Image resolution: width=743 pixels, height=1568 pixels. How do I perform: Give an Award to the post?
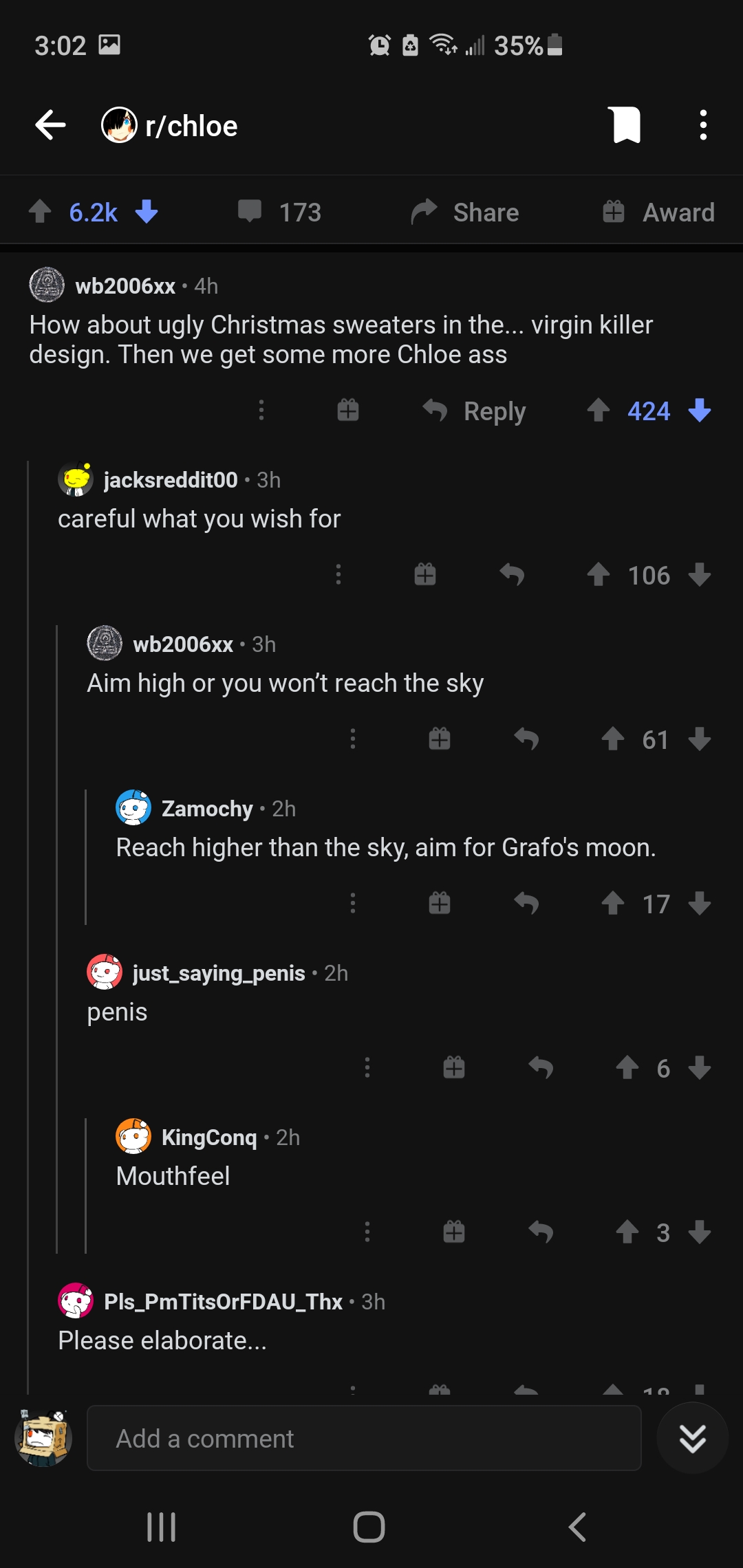click(658, 213)
